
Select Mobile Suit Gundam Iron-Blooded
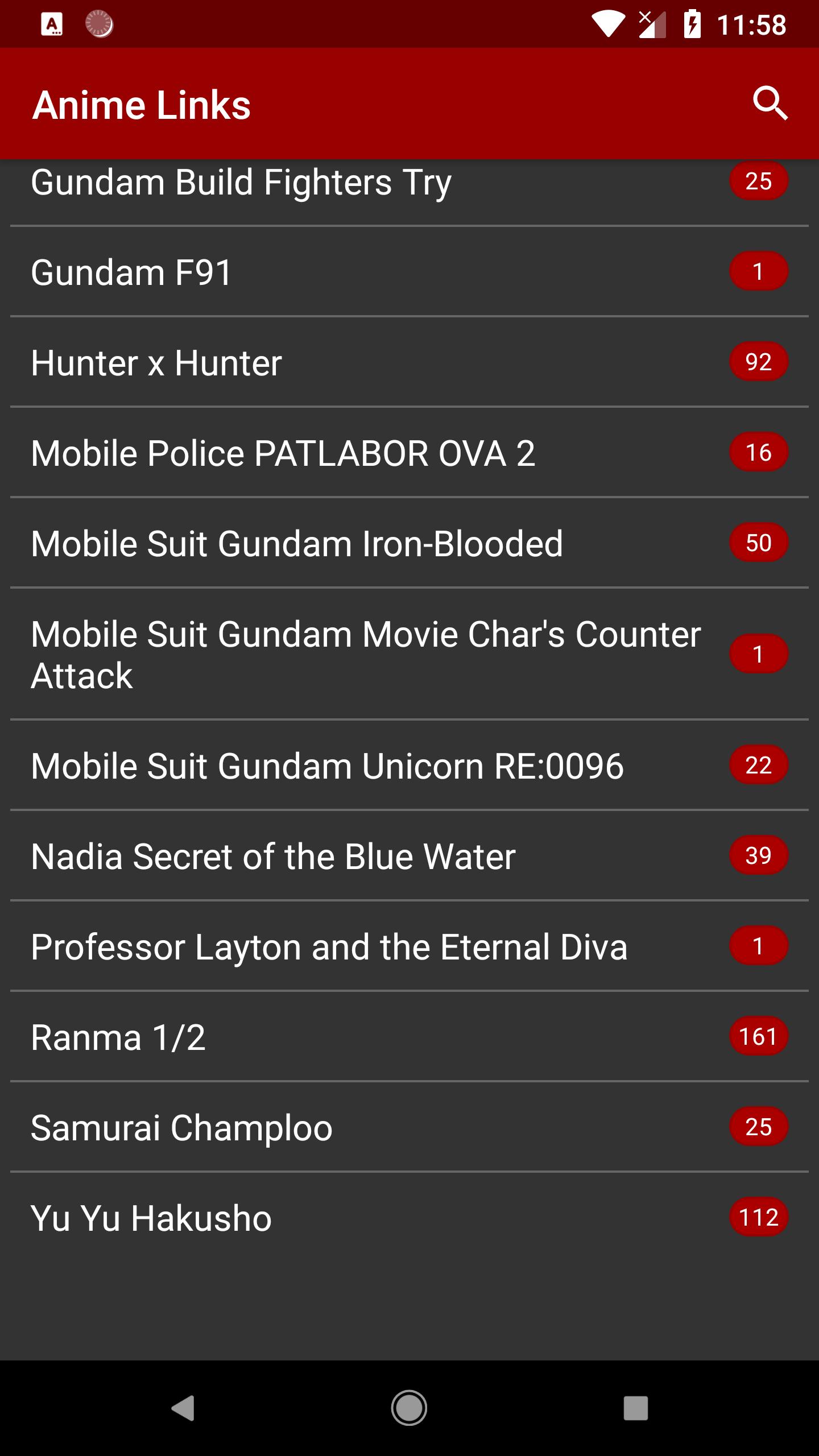coord(297,544)
